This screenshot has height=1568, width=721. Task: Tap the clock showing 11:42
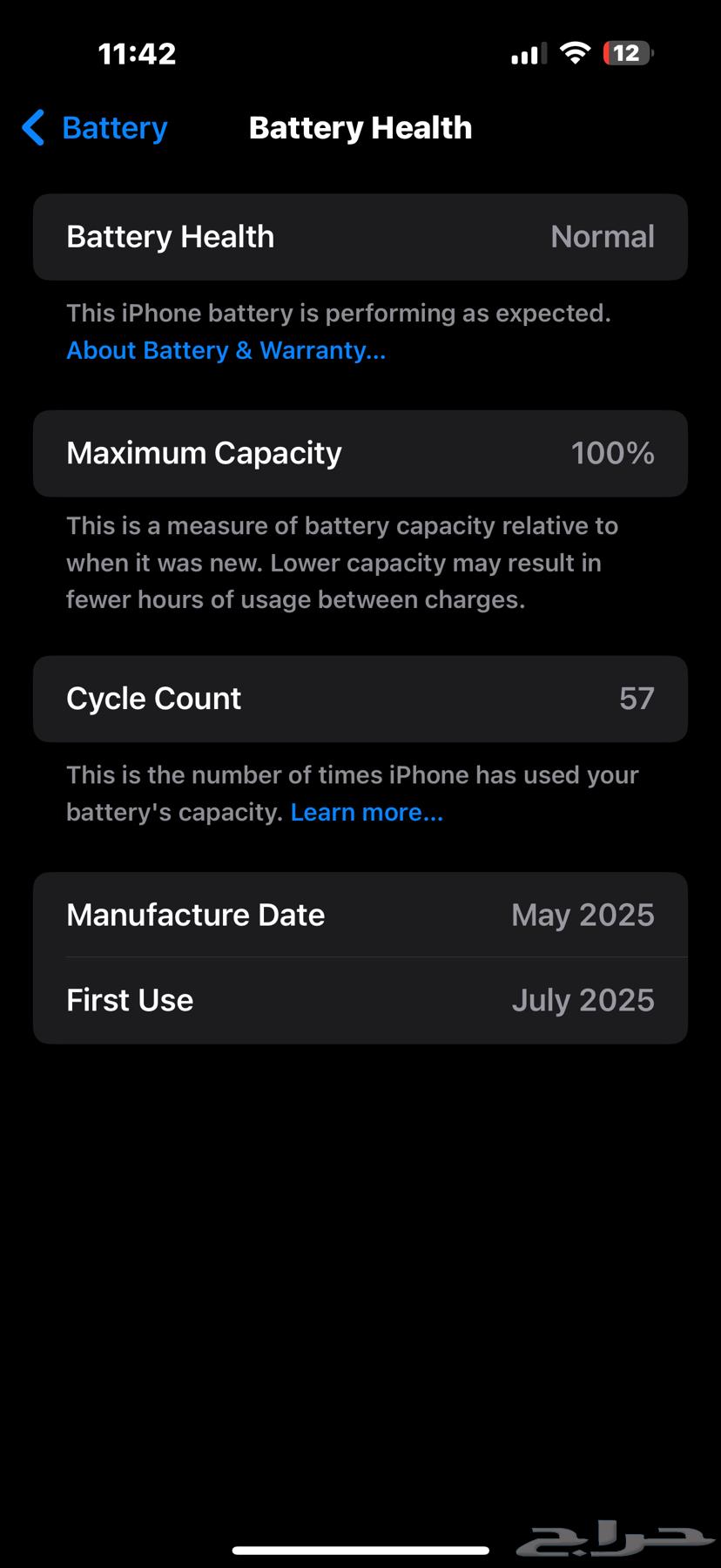(136, 53)
